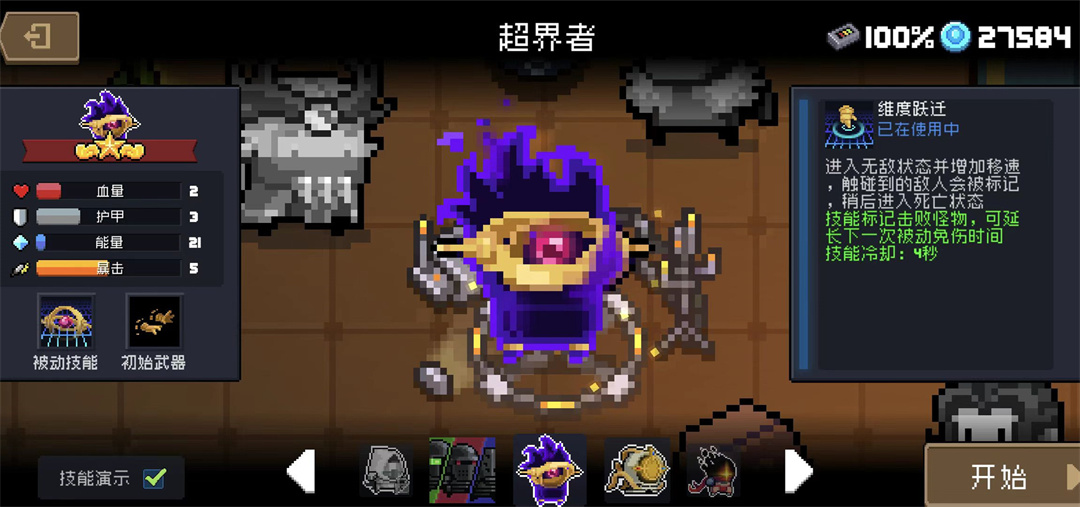The width and height of the screenshot is (1080, 507).
Task: Exit via the back arrow button
Action: pos(38,39)
